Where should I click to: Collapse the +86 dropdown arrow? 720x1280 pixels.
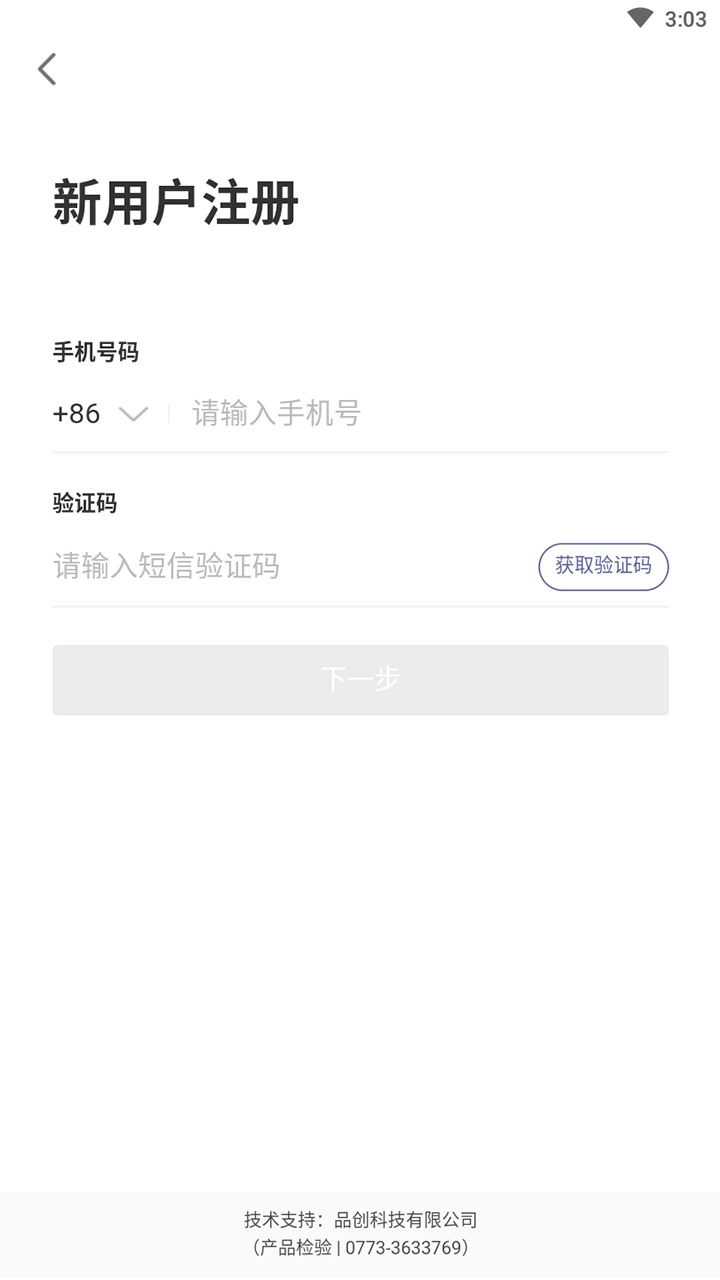(134, 415)
